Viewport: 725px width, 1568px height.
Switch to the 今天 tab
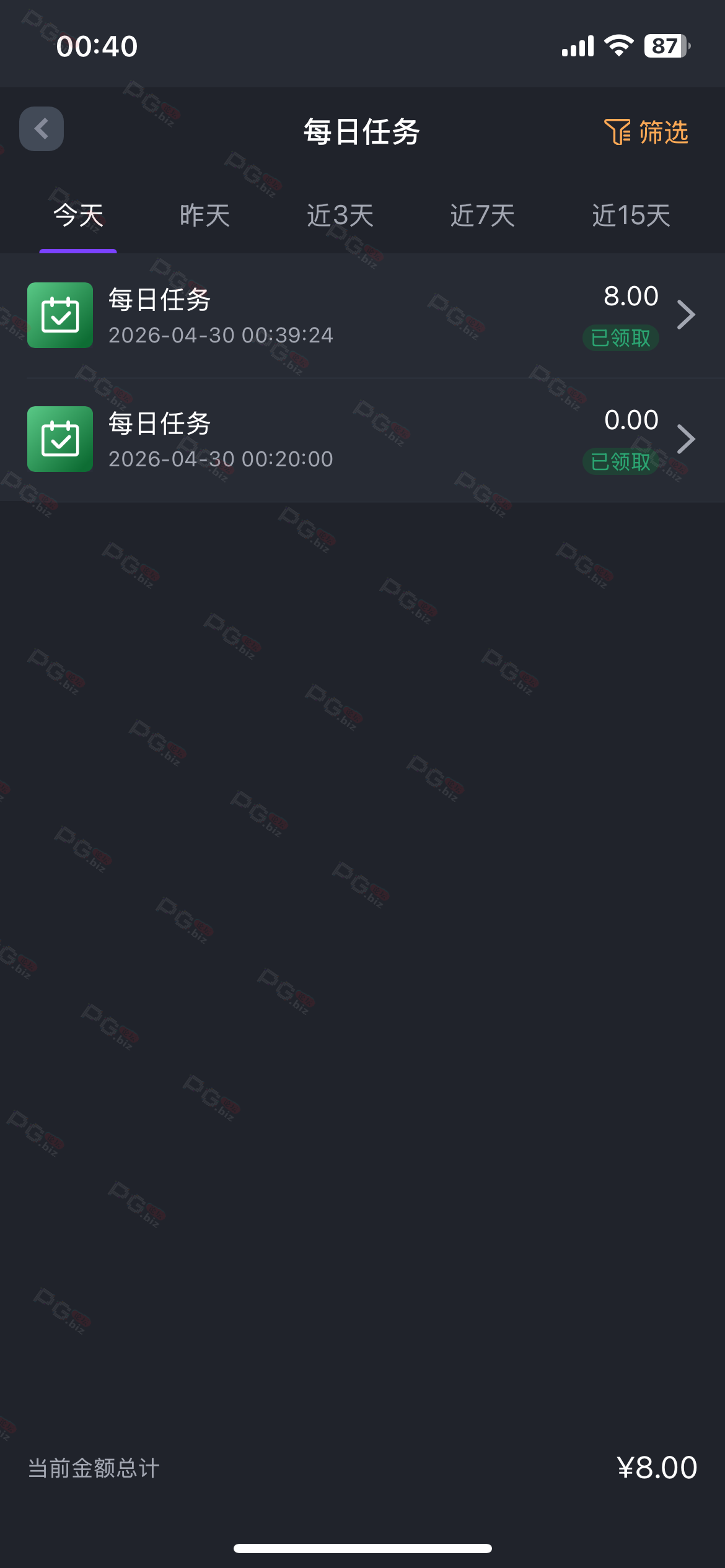tap(78, 216)
